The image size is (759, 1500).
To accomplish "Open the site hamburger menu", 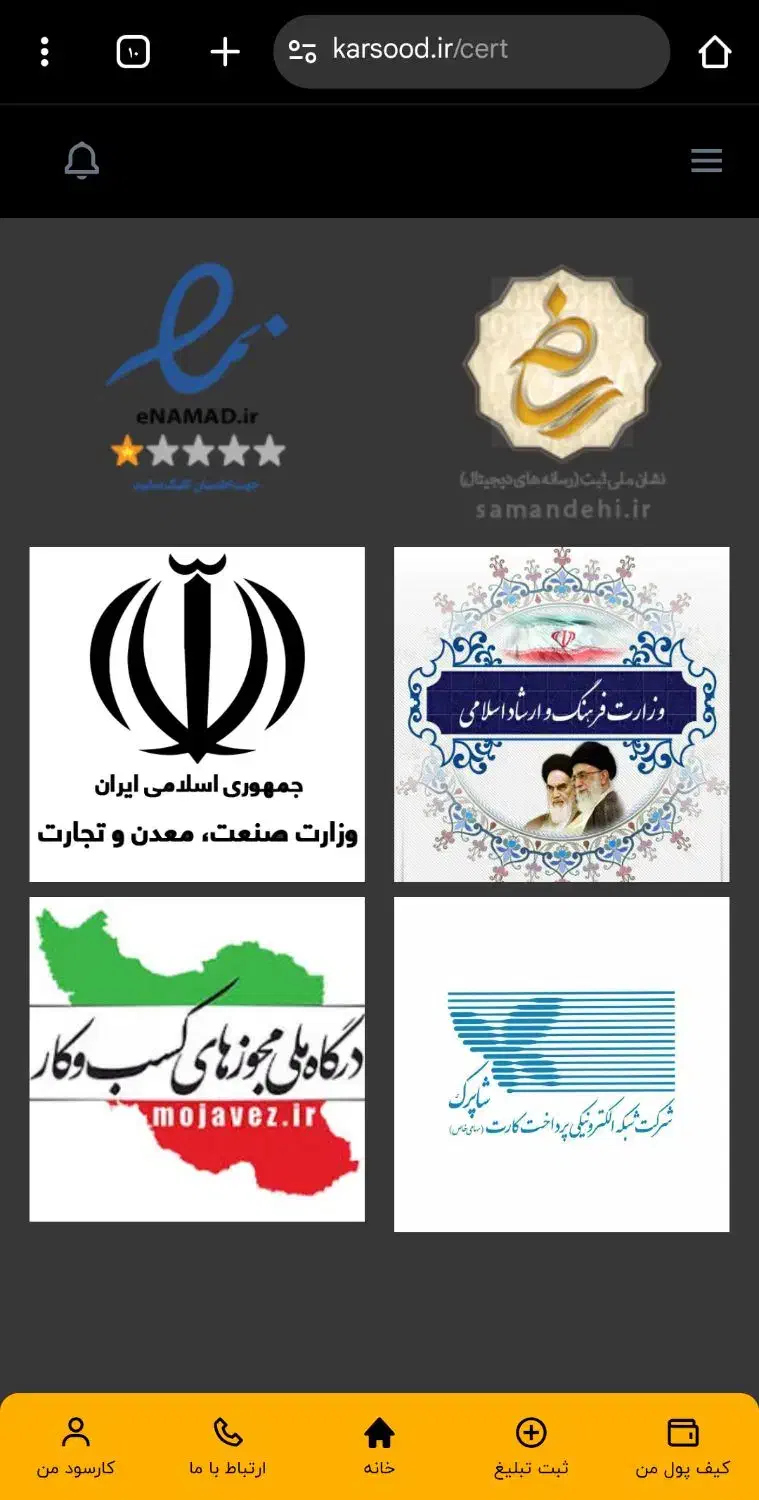I will (707, 160).
